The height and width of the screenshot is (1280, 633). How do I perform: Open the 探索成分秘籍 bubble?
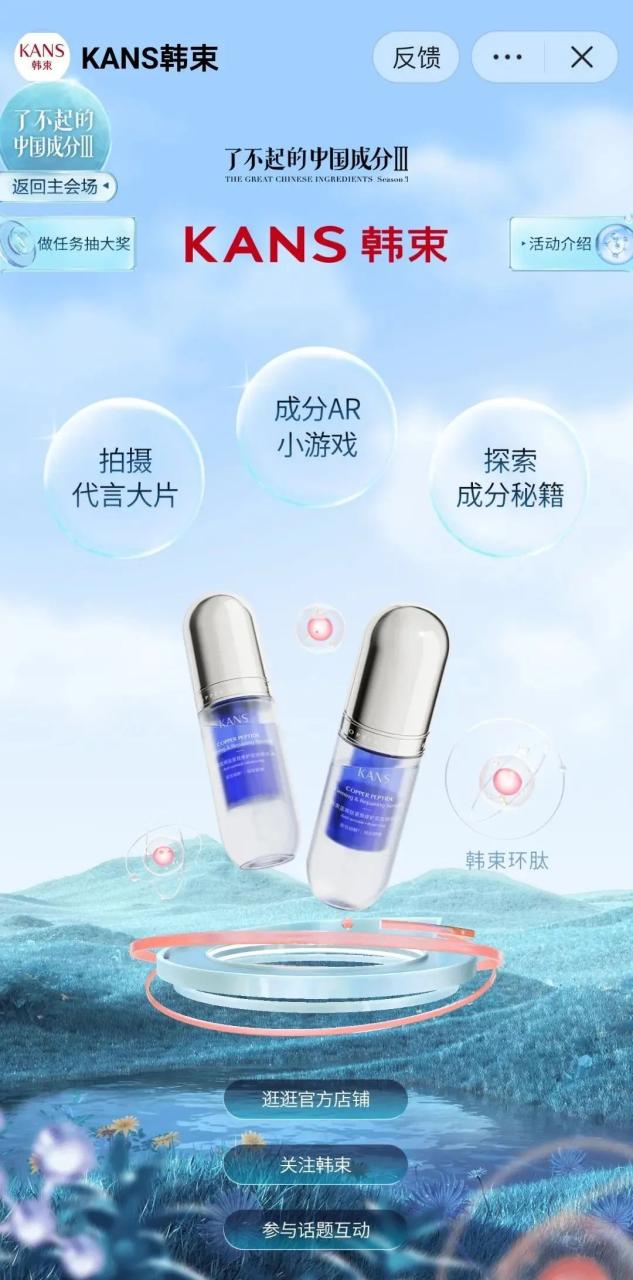[x=509, y=477]
